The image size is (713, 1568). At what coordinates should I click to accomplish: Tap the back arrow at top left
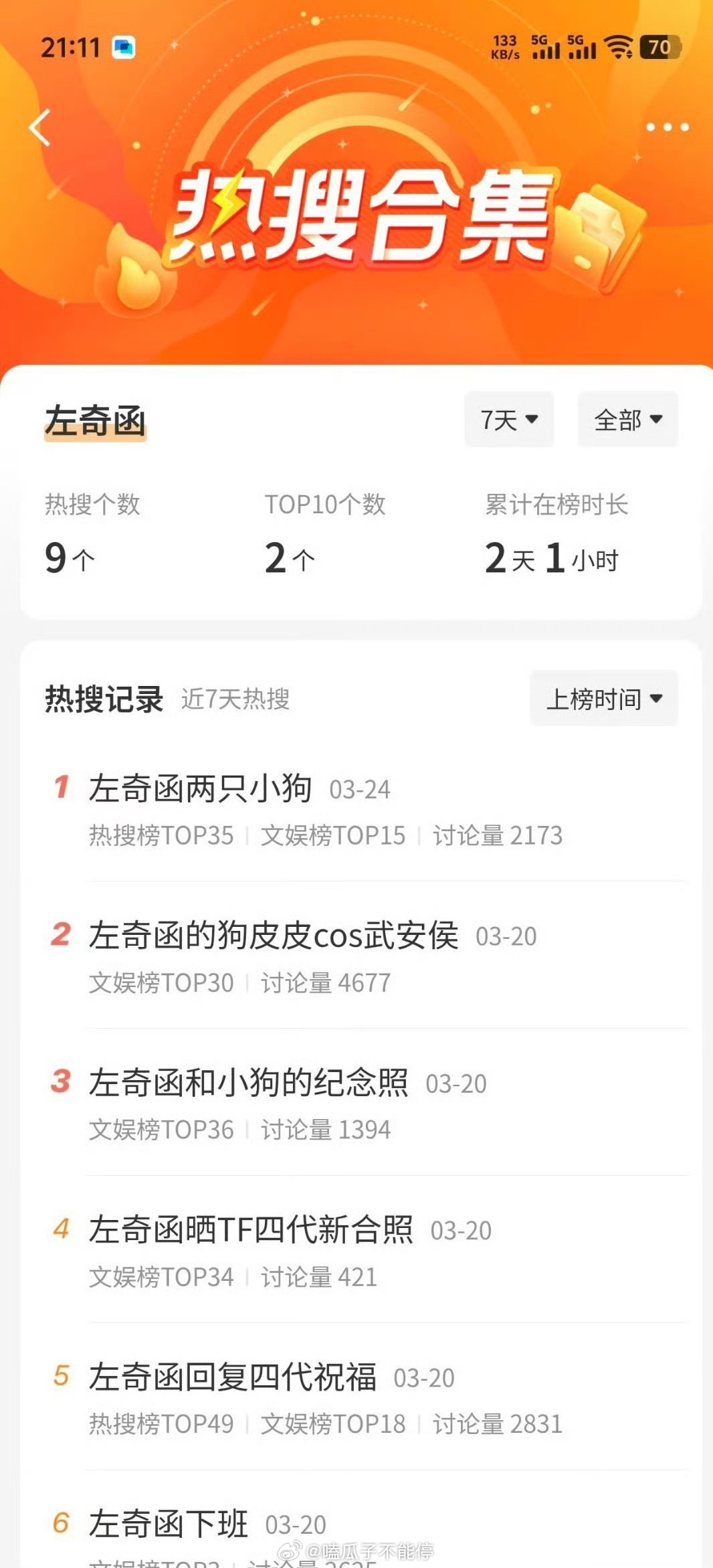(x=40, y=128)
